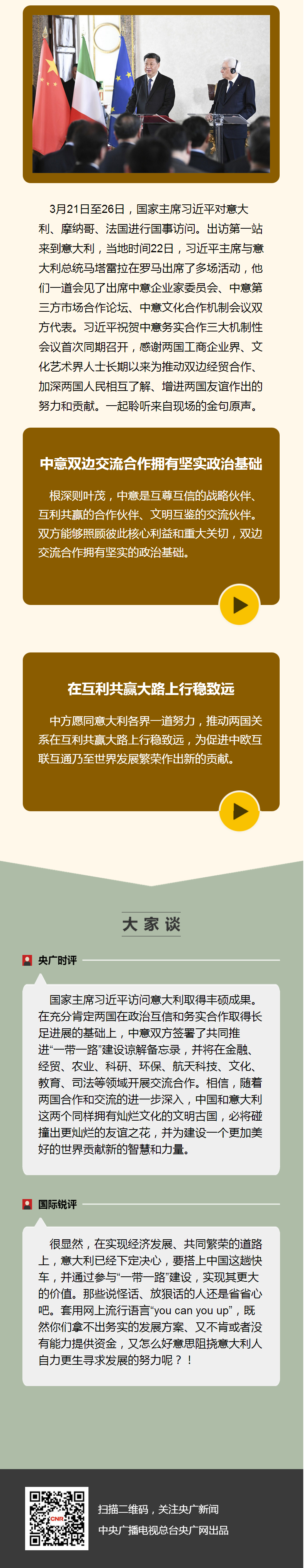Play audio for 在互利共赢大路上行稳致远

[239, 811]
